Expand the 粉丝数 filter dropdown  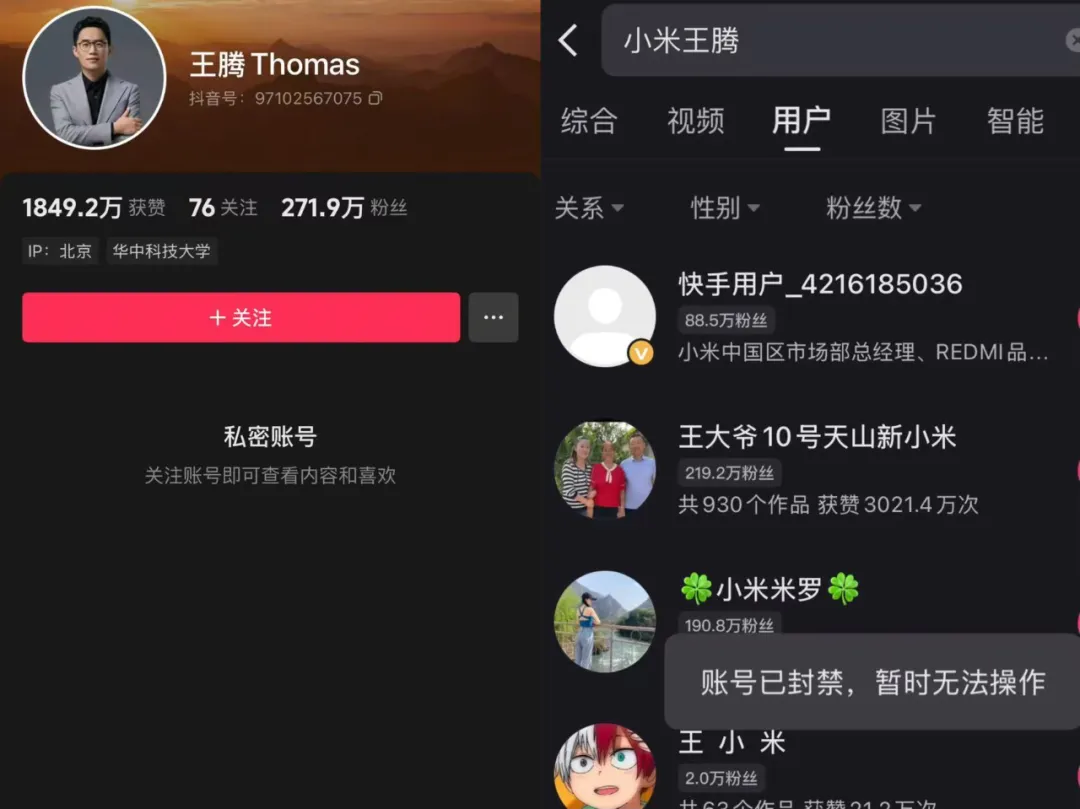point(873,208)
